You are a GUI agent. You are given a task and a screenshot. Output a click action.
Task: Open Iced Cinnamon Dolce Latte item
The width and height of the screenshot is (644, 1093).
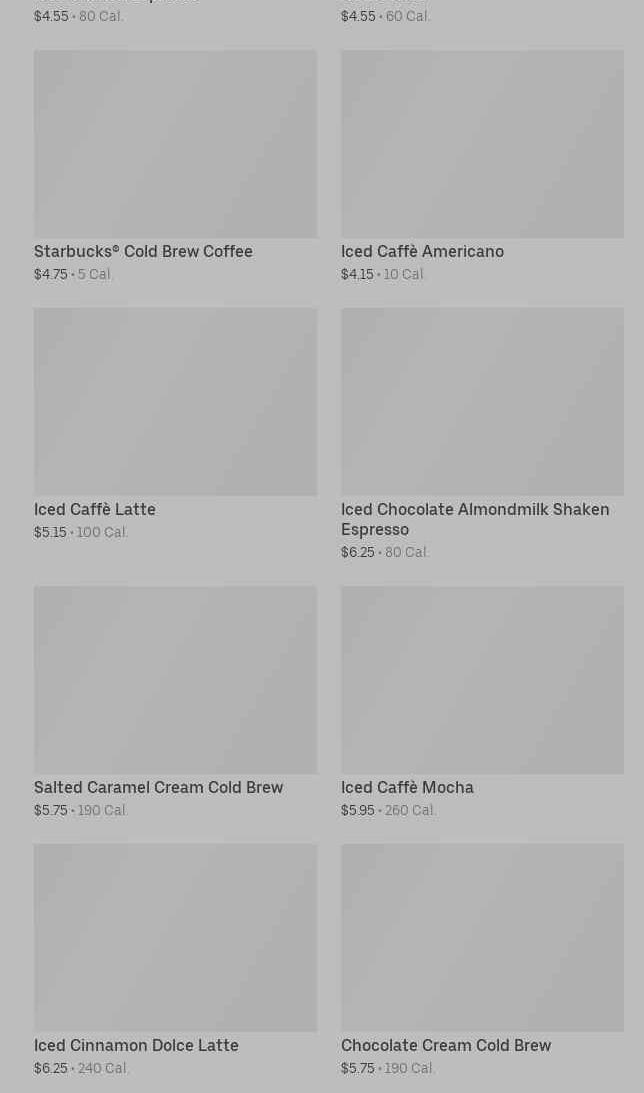coord(175,938)
